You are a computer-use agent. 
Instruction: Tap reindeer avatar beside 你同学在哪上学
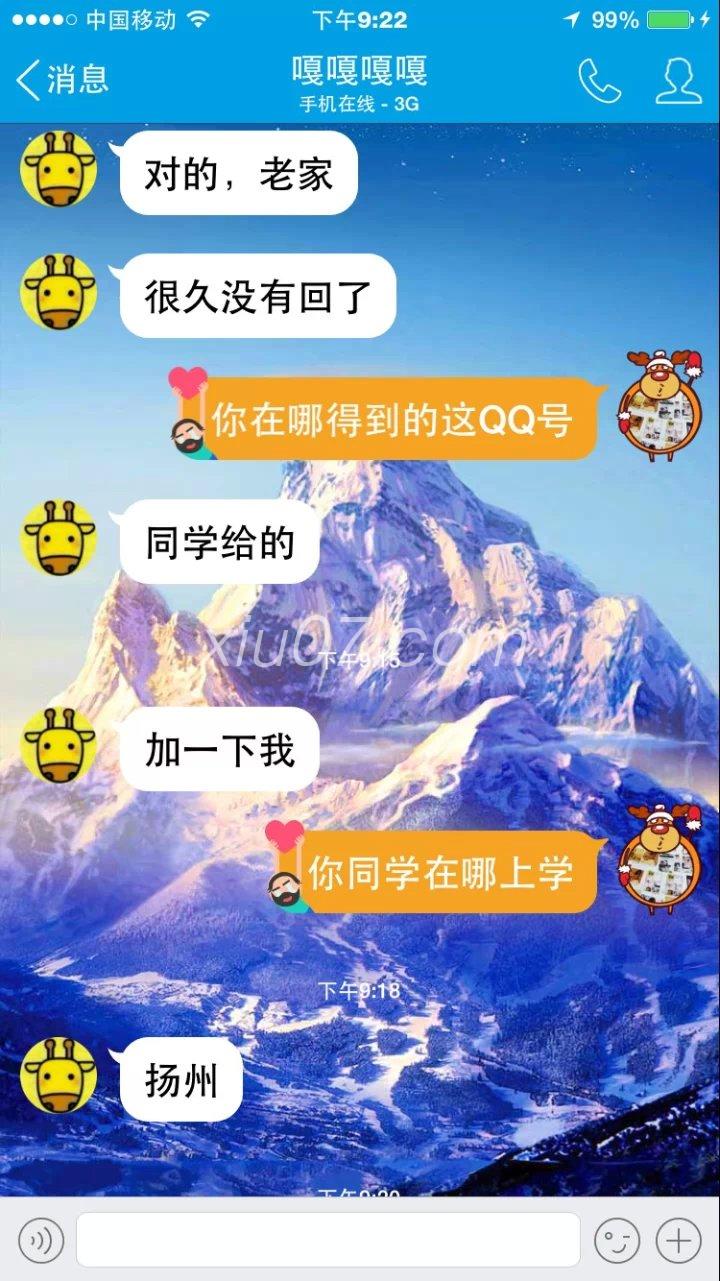click(658, 860)
